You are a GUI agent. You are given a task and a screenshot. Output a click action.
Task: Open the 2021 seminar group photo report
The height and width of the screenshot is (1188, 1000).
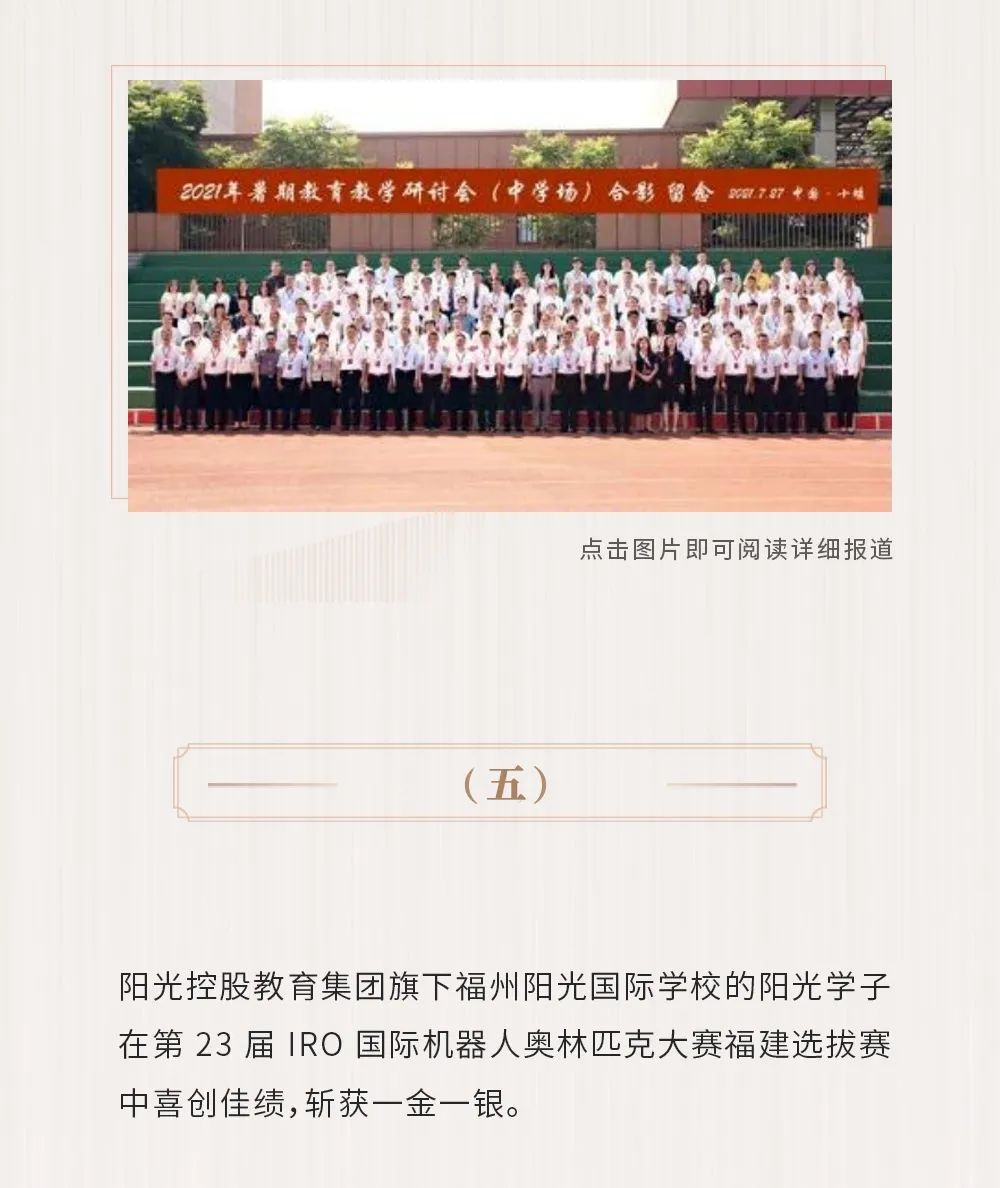tap(509, 296)
